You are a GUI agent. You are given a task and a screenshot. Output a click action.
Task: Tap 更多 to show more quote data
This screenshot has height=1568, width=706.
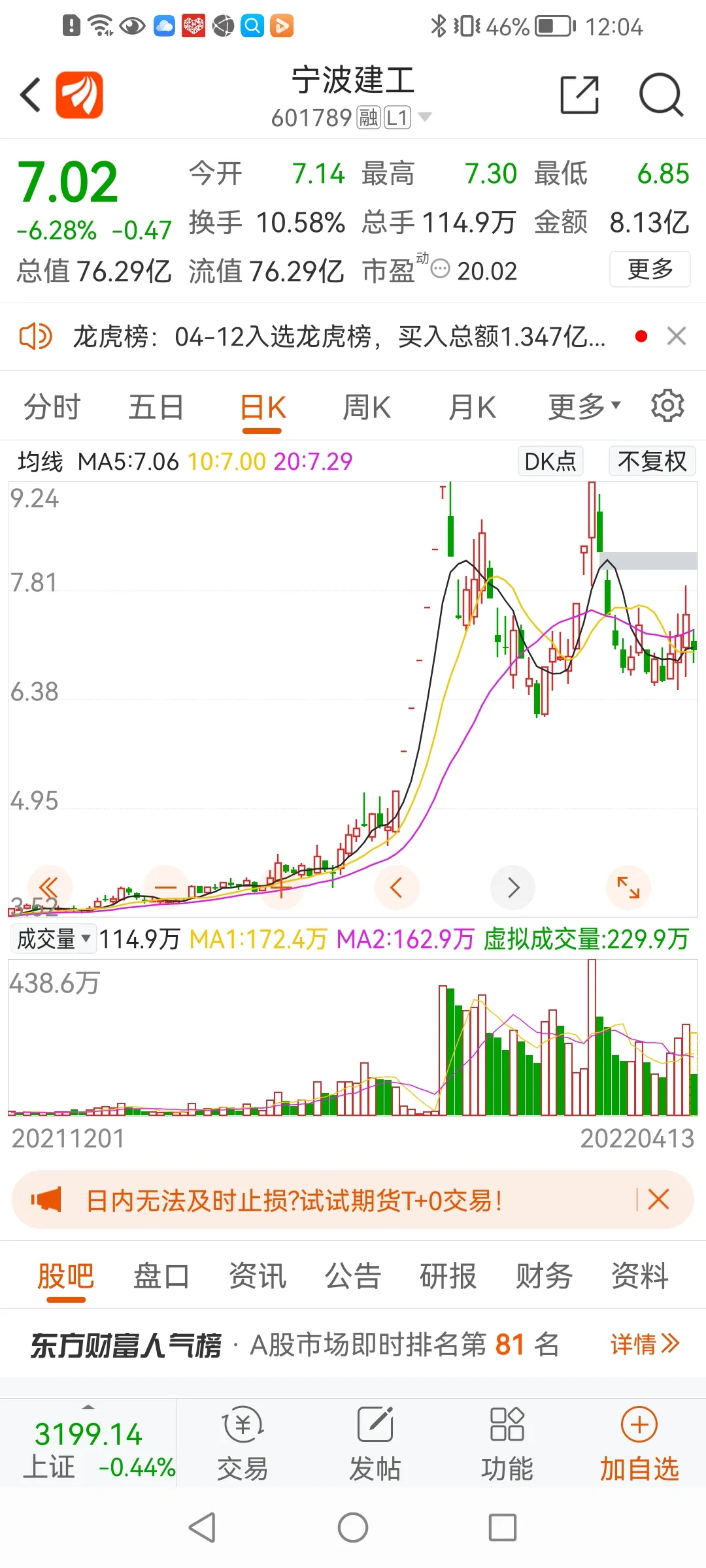click(x=650, y=269)
